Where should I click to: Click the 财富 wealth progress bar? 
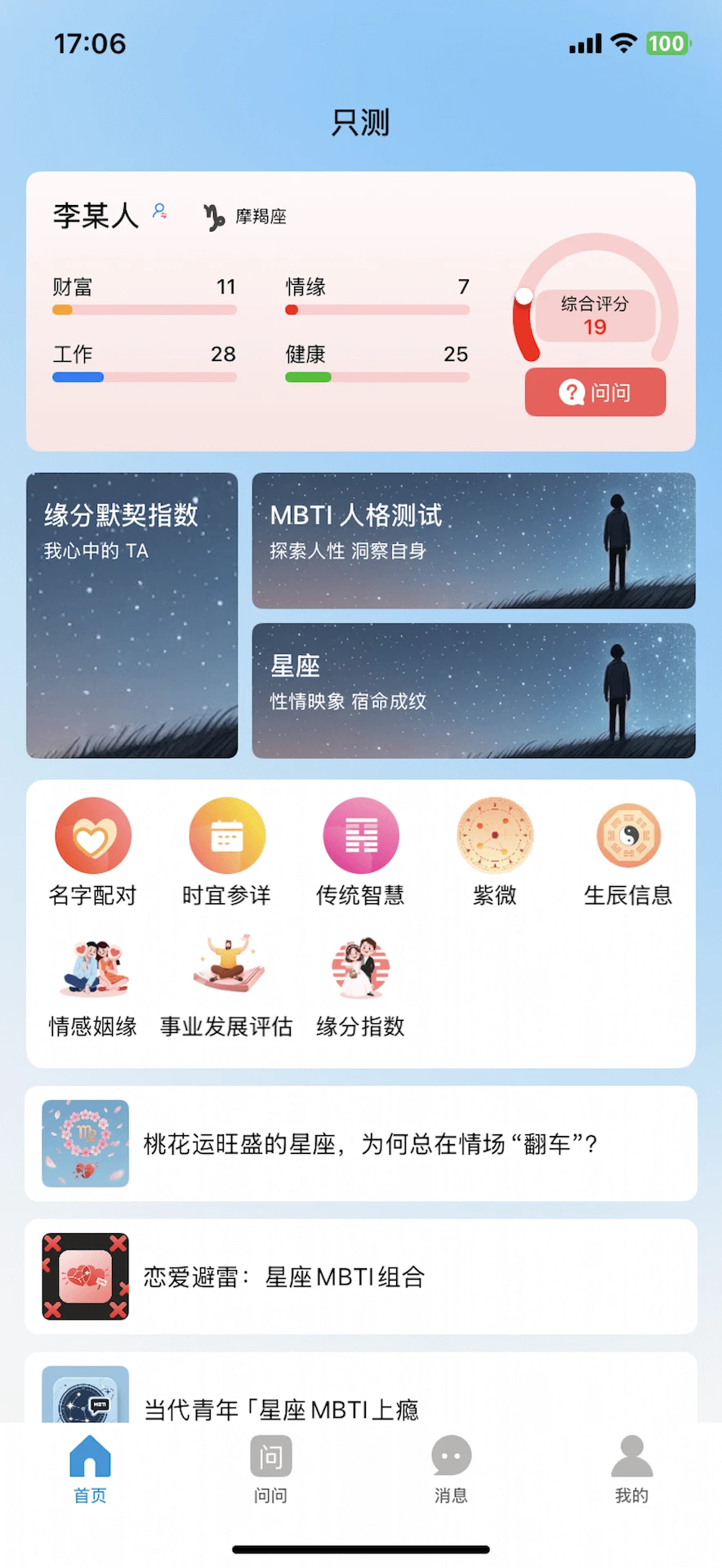144,310
